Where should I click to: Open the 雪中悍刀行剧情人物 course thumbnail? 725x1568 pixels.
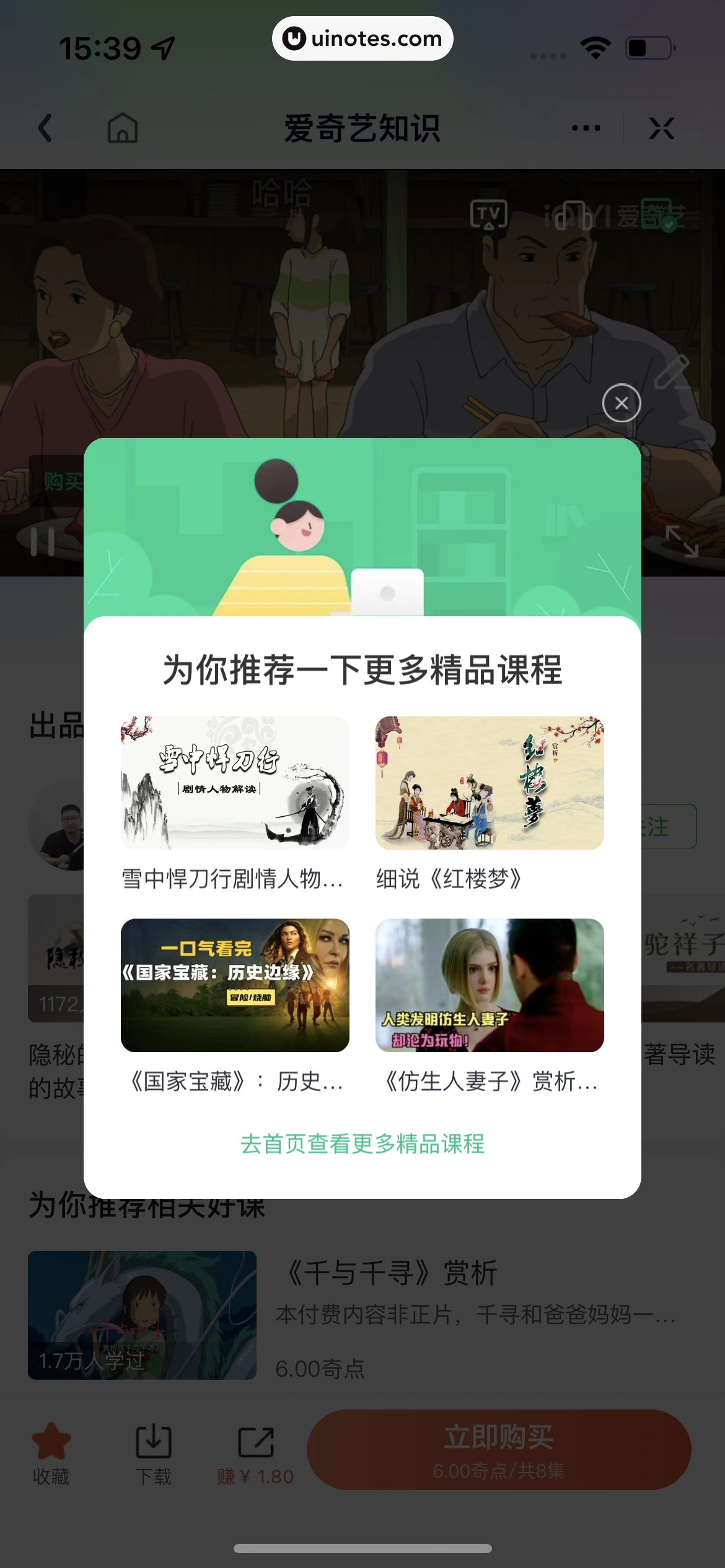[x=235, y=783]
